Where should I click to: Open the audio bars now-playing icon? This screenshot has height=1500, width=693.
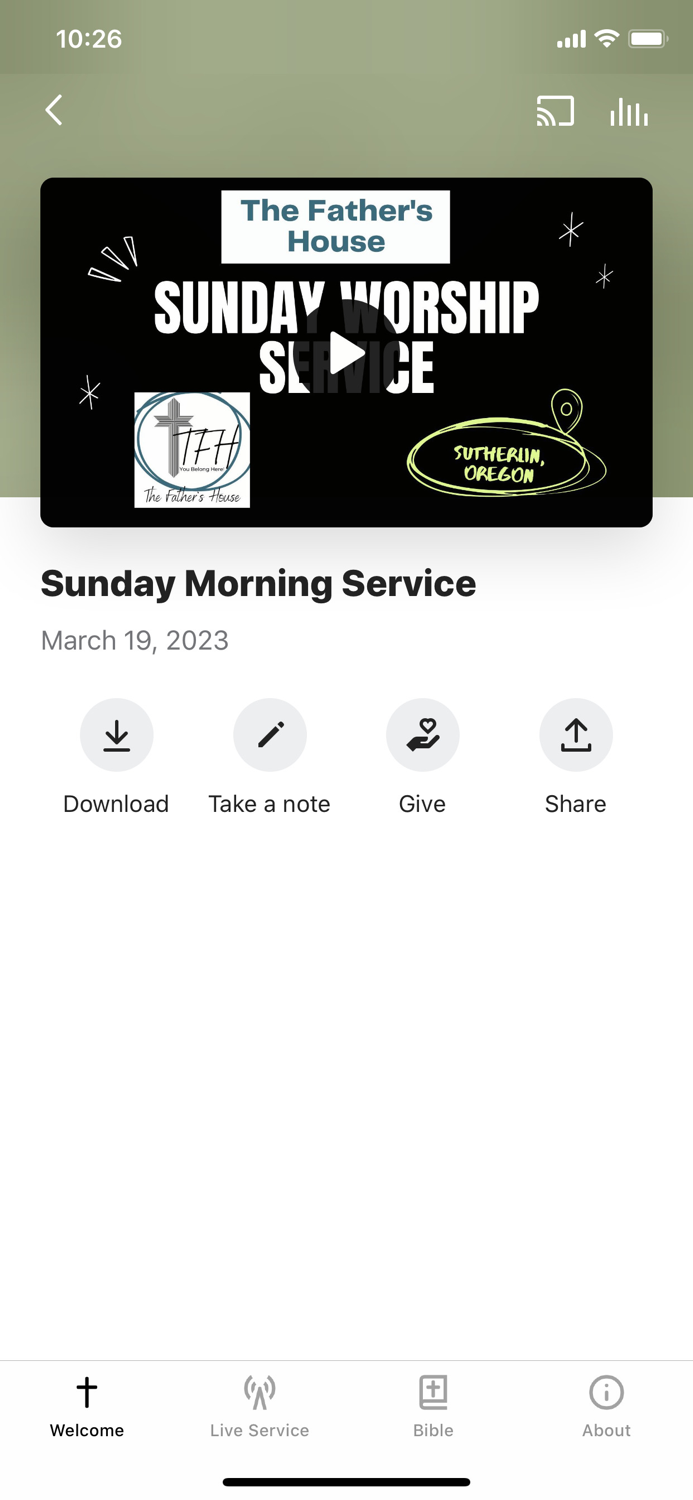[629, 112]
